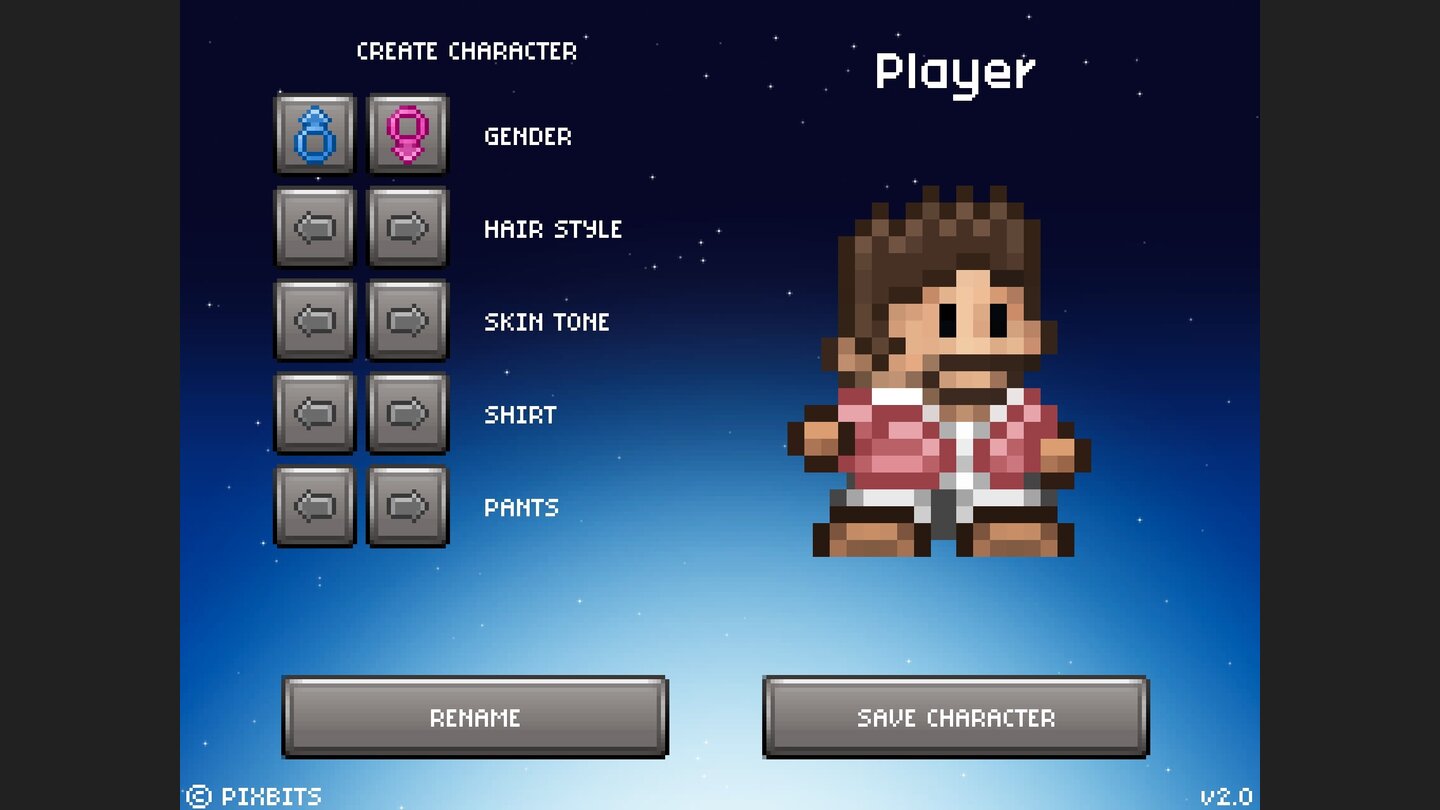Cycle to previous shirt option
1440x810 pixels.
tap(315, 414)
